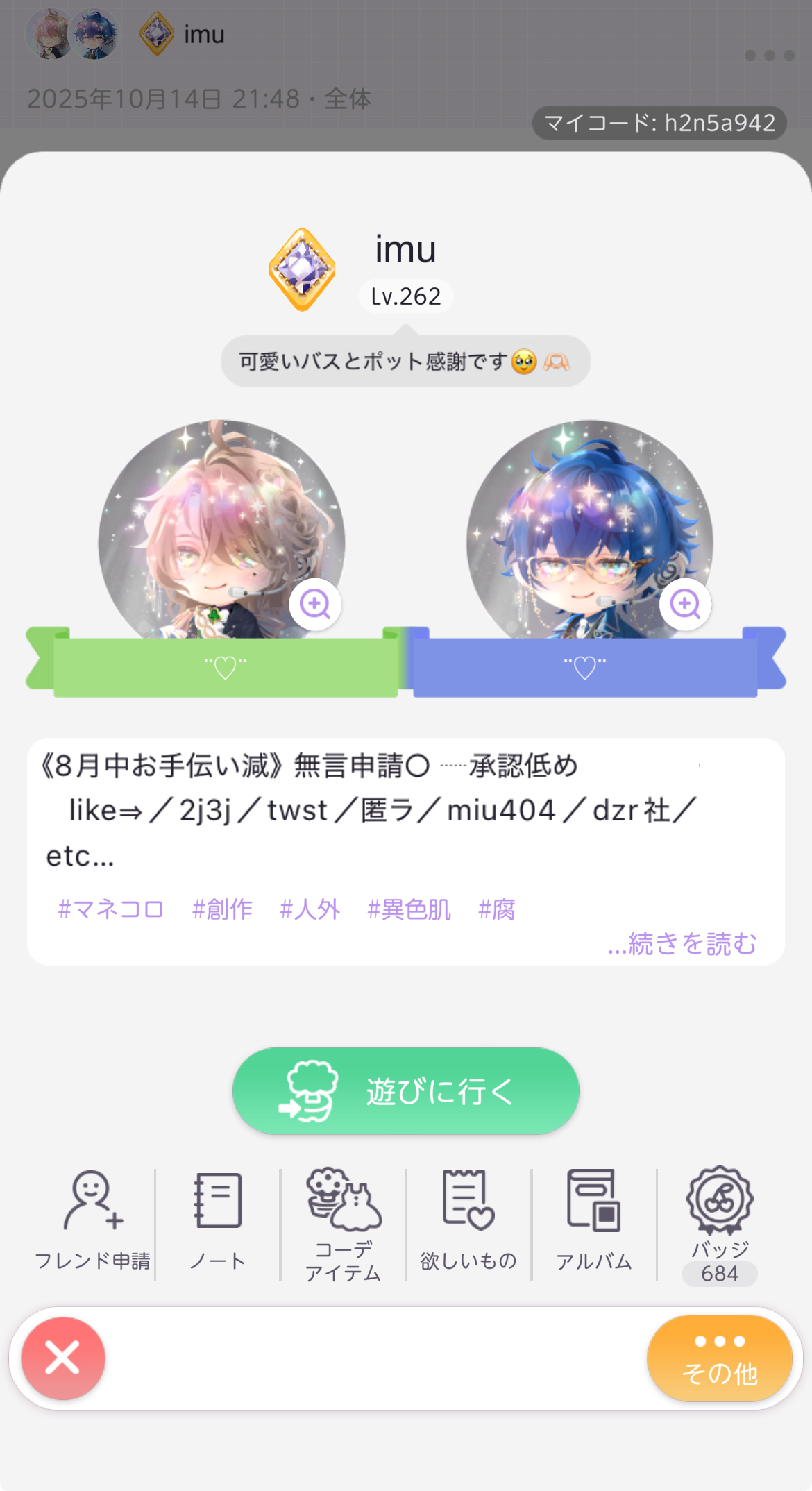Tap the マイコード h2n5a942 badge
Viewport: 812px width, 1491px height.
[x=659, y=123]
